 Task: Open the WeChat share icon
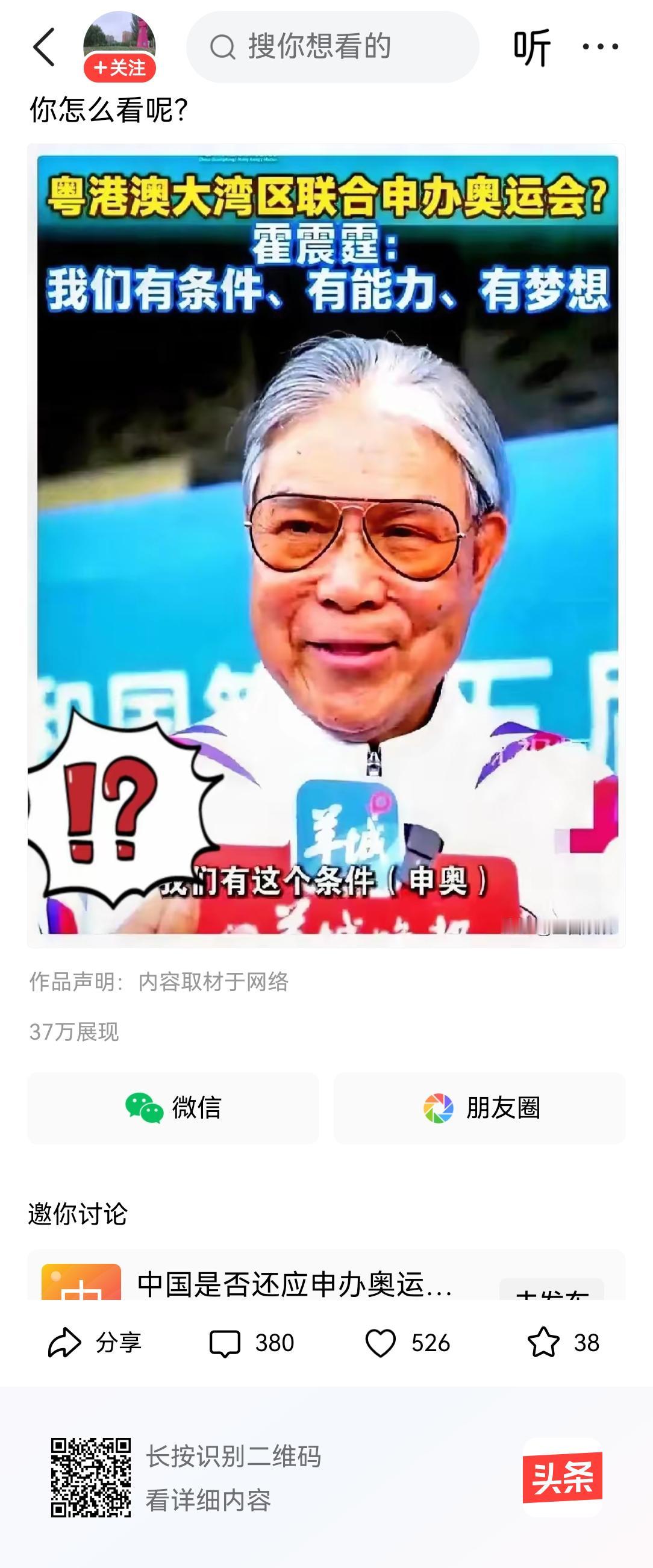tap(144, 1108)
